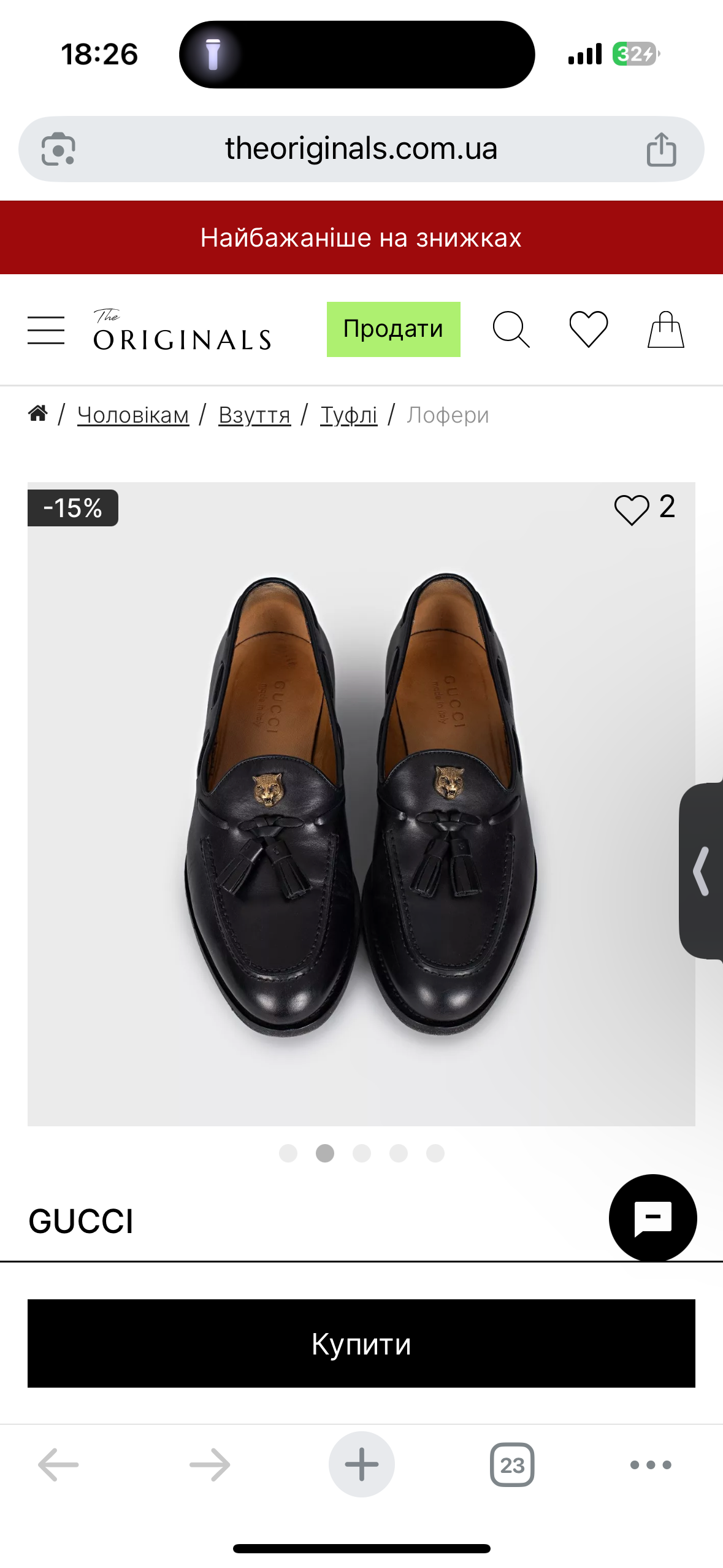Open the wishlist heart in header
The image size is (723, 1568).
[x=588, y=329]
